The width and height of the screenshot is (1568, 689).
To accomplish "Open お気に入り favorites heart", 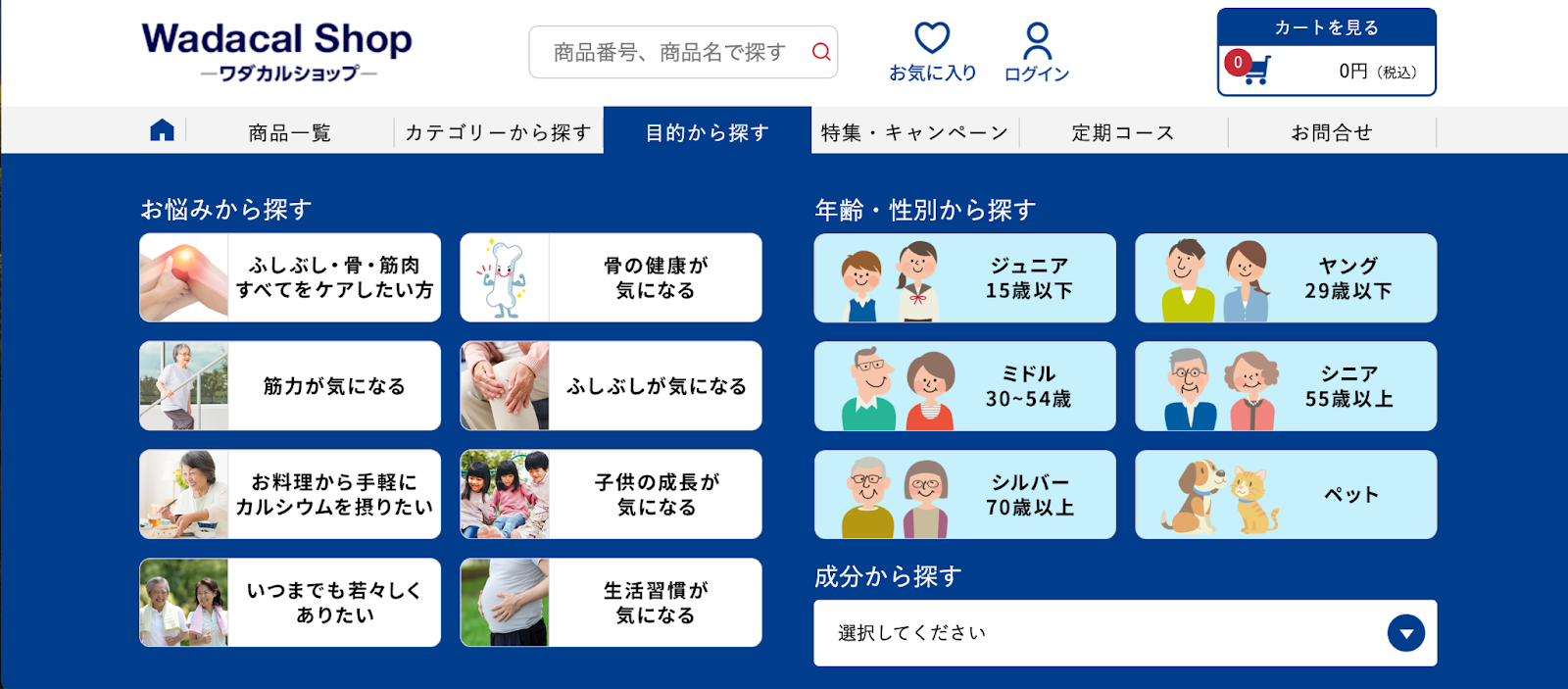I will (932, 52).
